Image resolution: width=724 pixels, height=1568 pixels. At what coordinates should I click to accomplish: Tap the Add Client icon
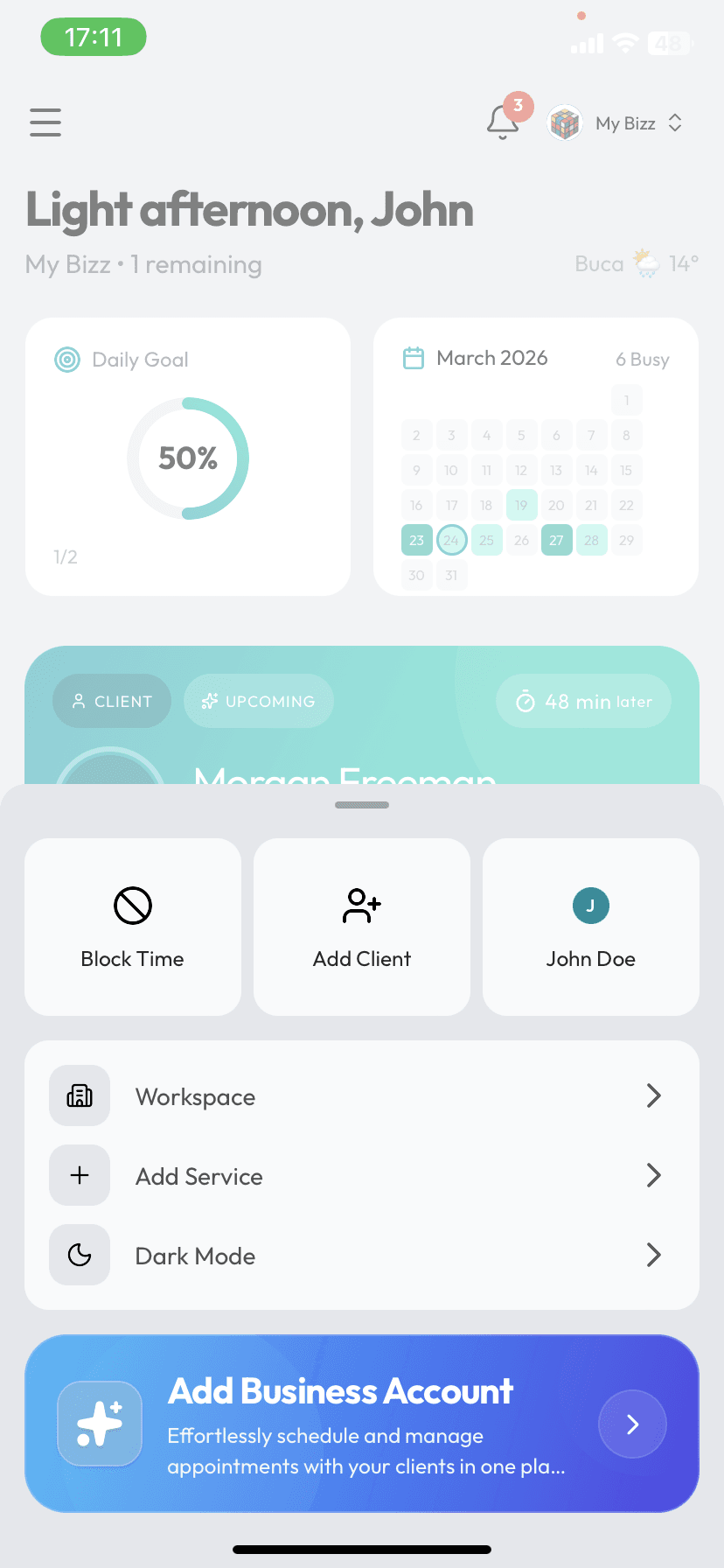361,906
